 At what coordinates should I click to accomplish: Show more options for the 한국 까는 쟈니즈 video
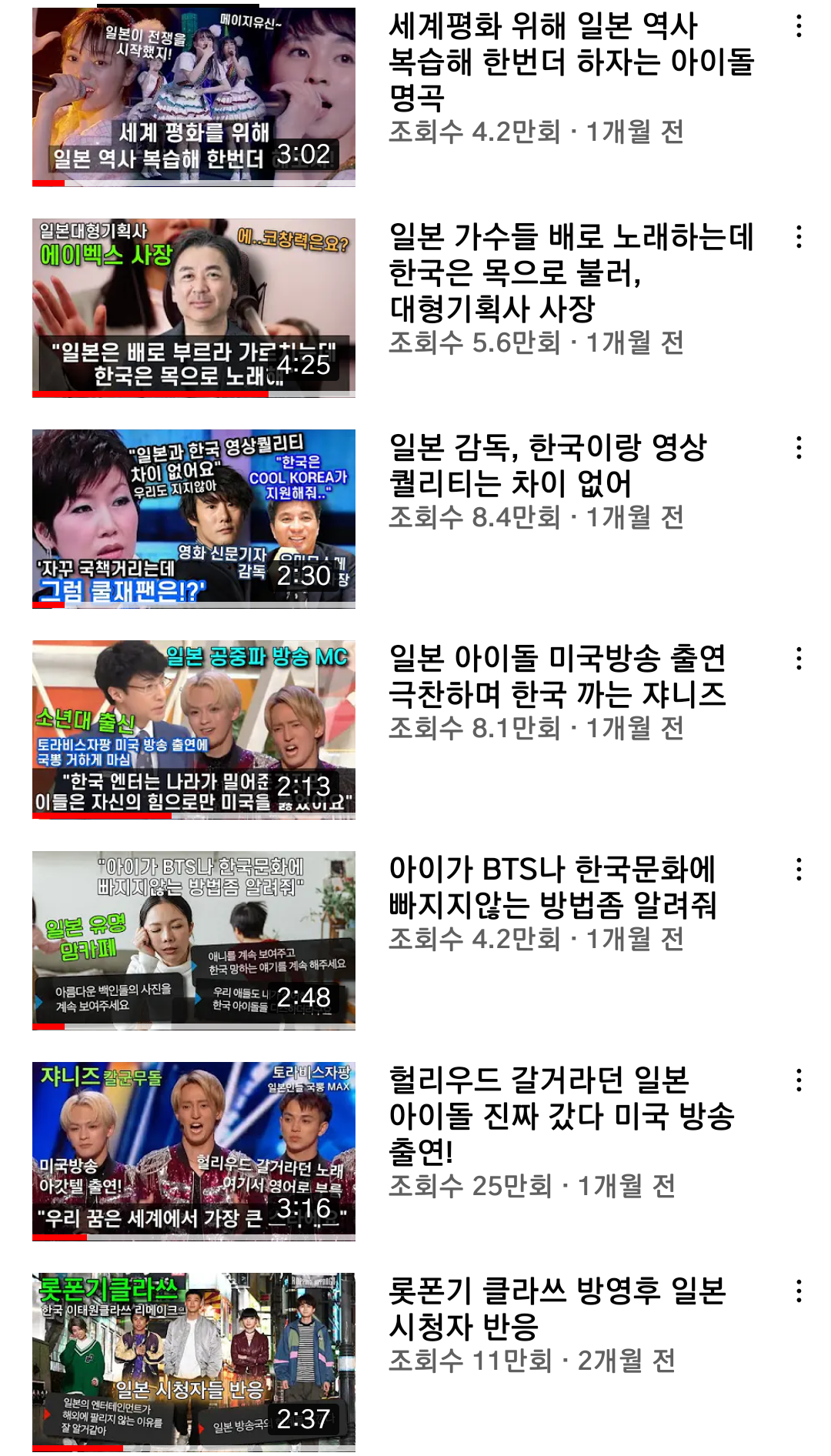(x=799, y=659)
